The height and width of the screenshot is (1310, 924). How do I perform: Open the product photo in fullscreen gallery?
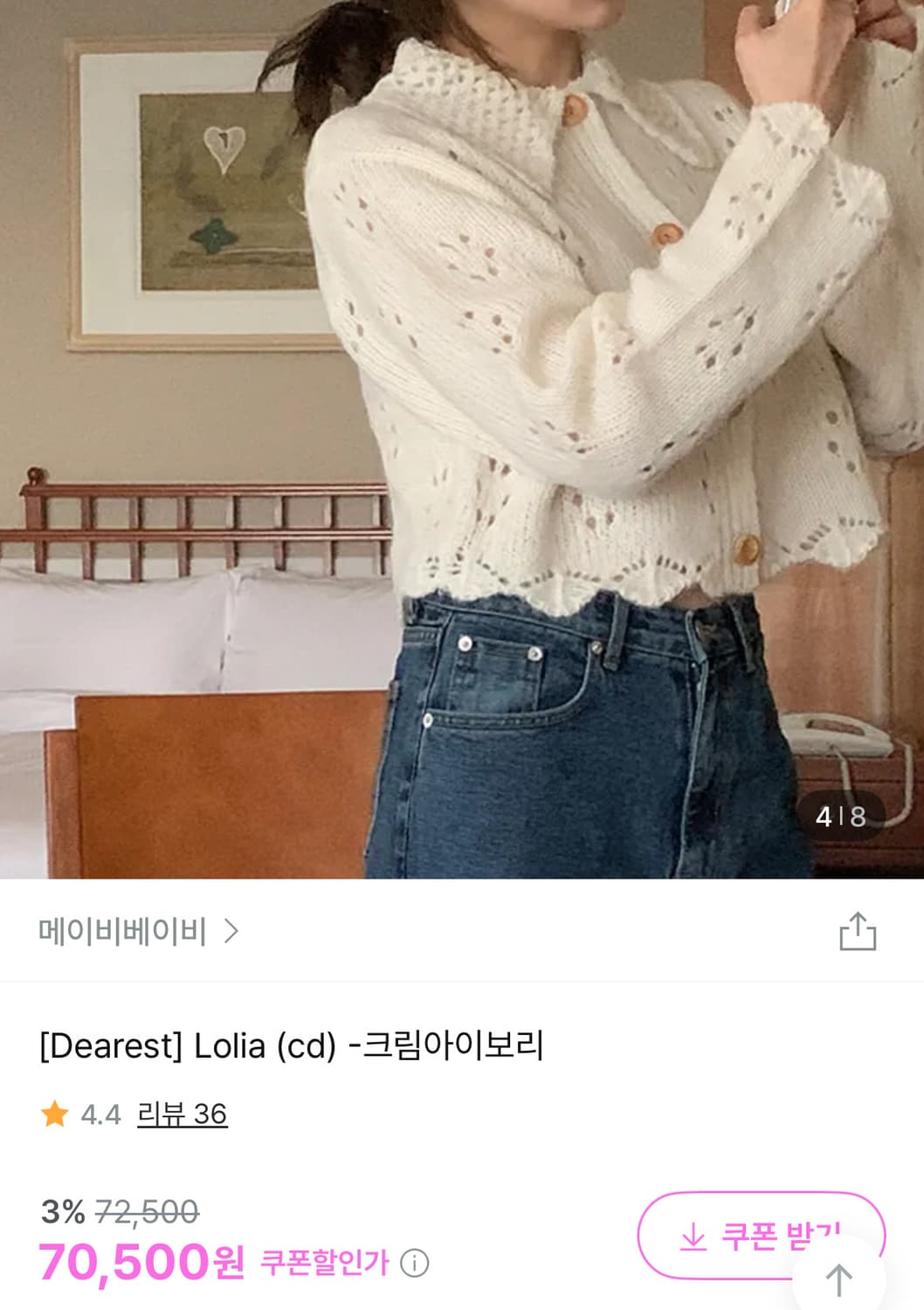click(462, 437)
